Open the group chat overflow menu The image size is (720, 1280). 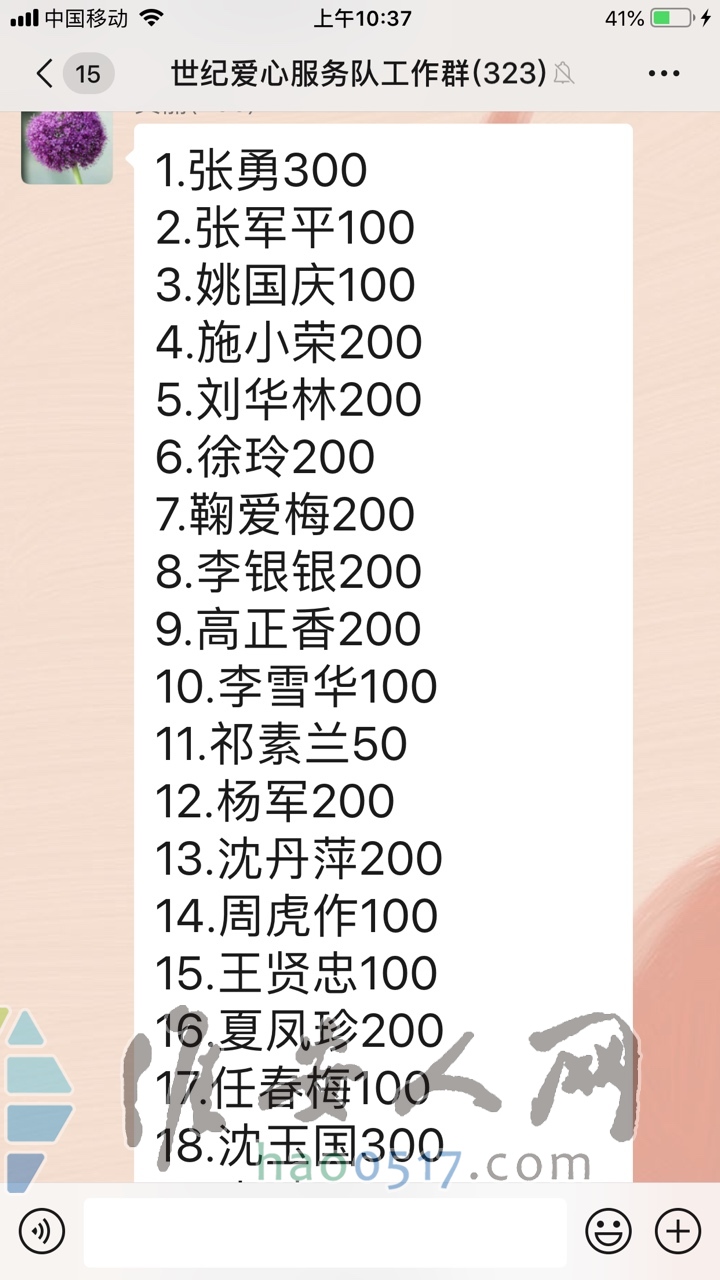click(664, 74)
